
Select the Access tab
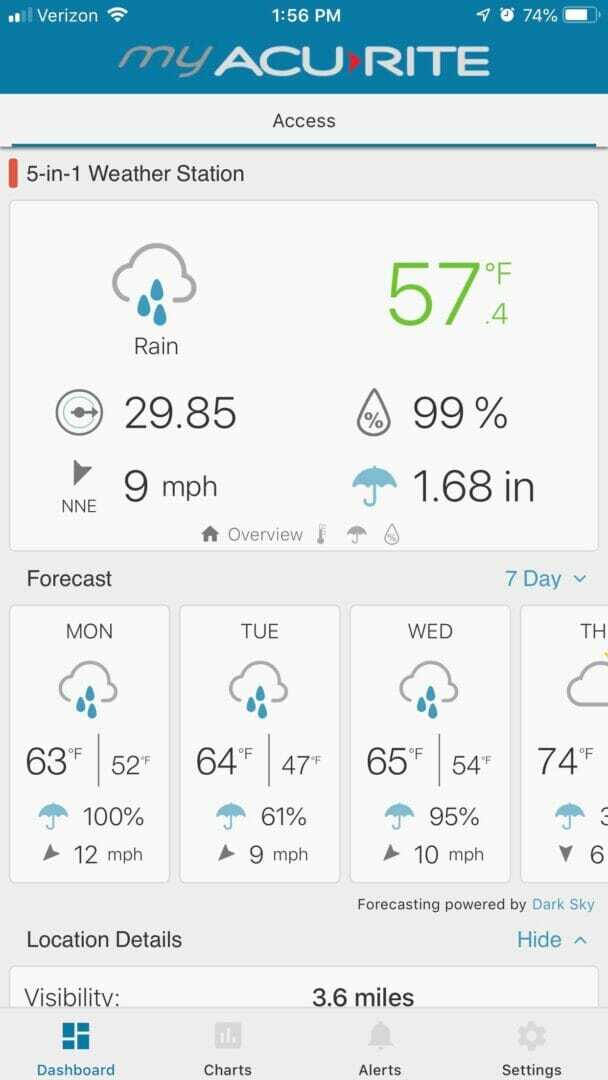click(304, 121)
